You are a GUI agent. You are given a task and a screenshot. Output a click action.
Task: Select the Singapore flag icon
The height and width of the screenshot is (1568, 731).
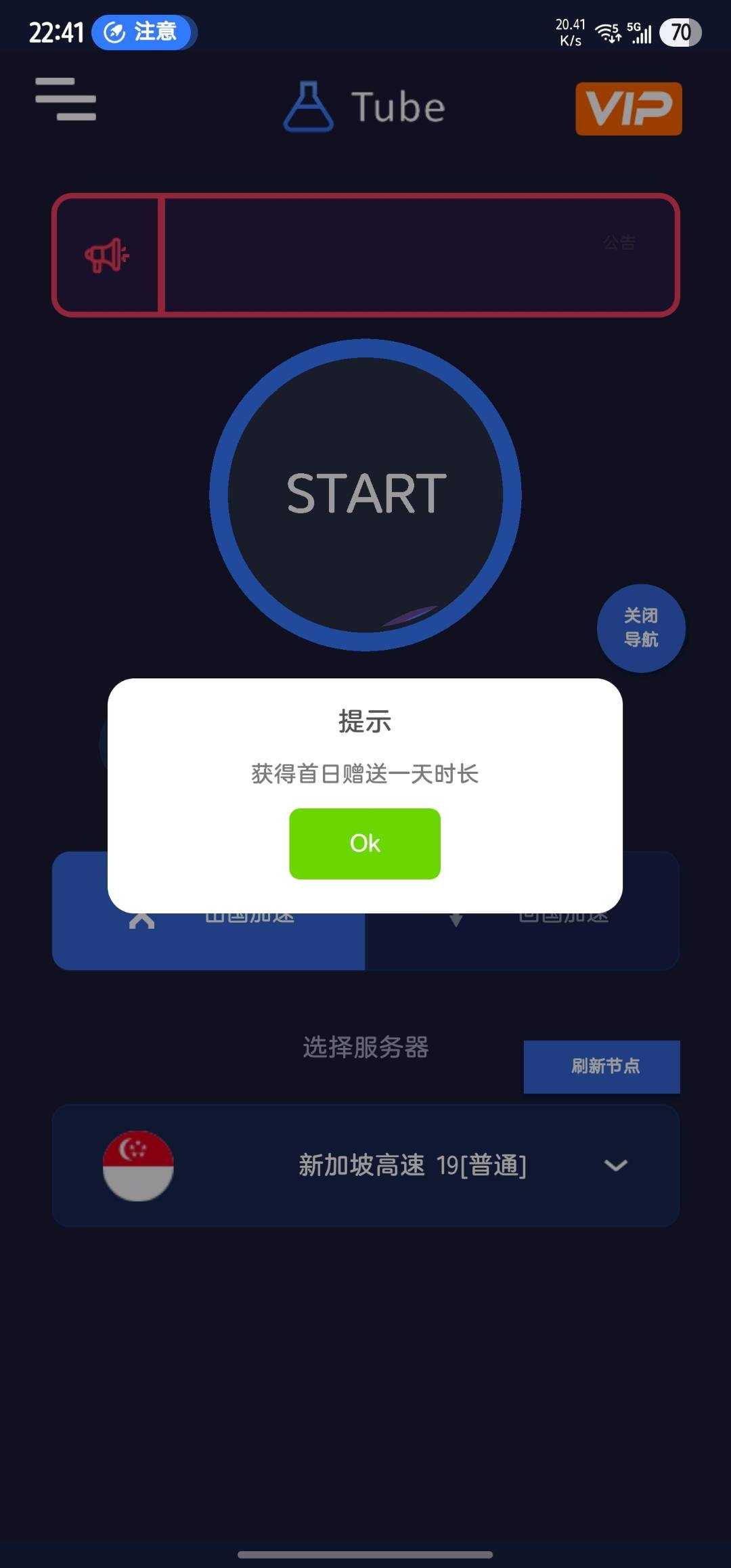(139, 1166)
